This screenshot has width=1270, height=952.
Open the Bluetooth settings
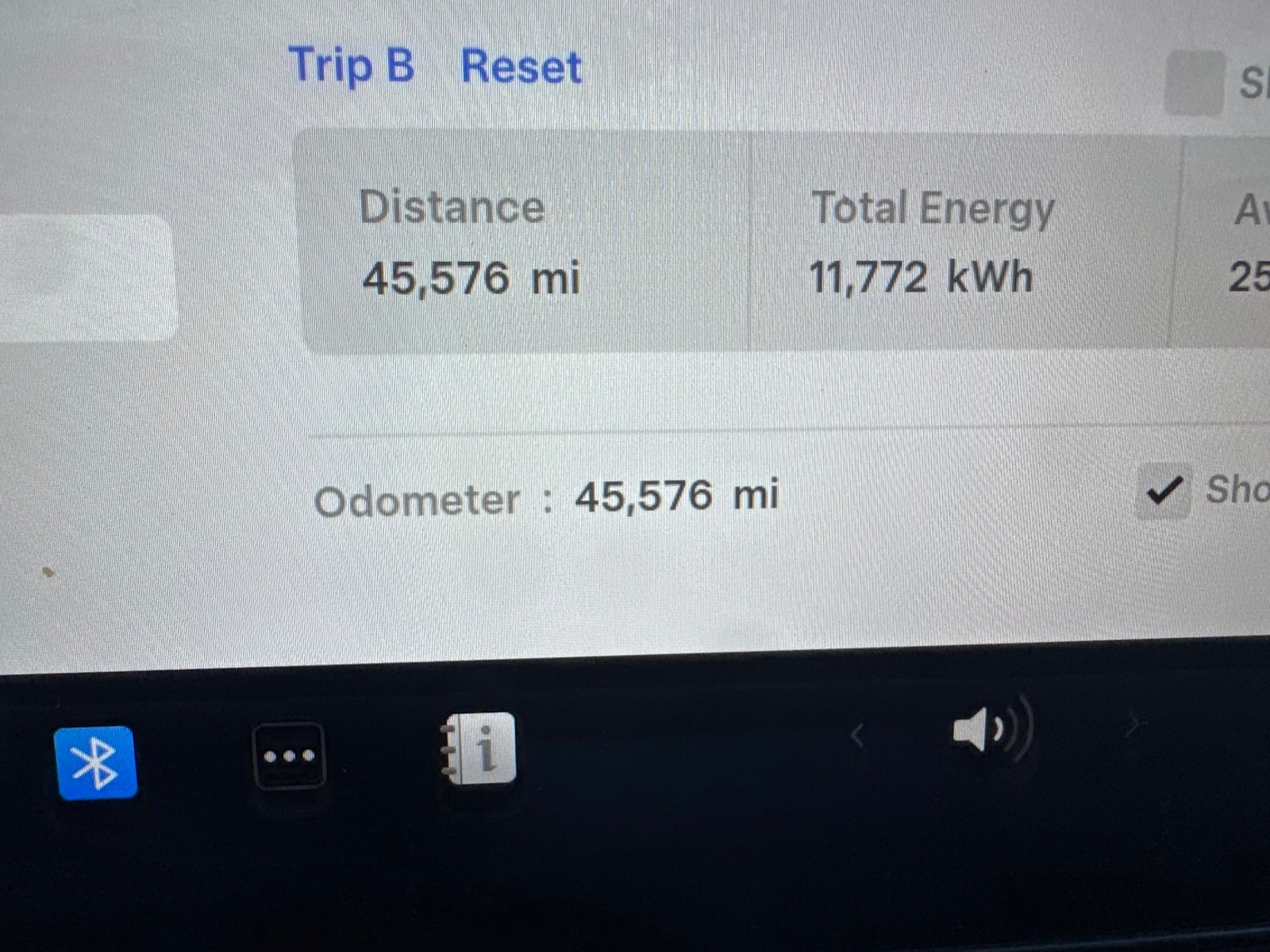(97, 762)
